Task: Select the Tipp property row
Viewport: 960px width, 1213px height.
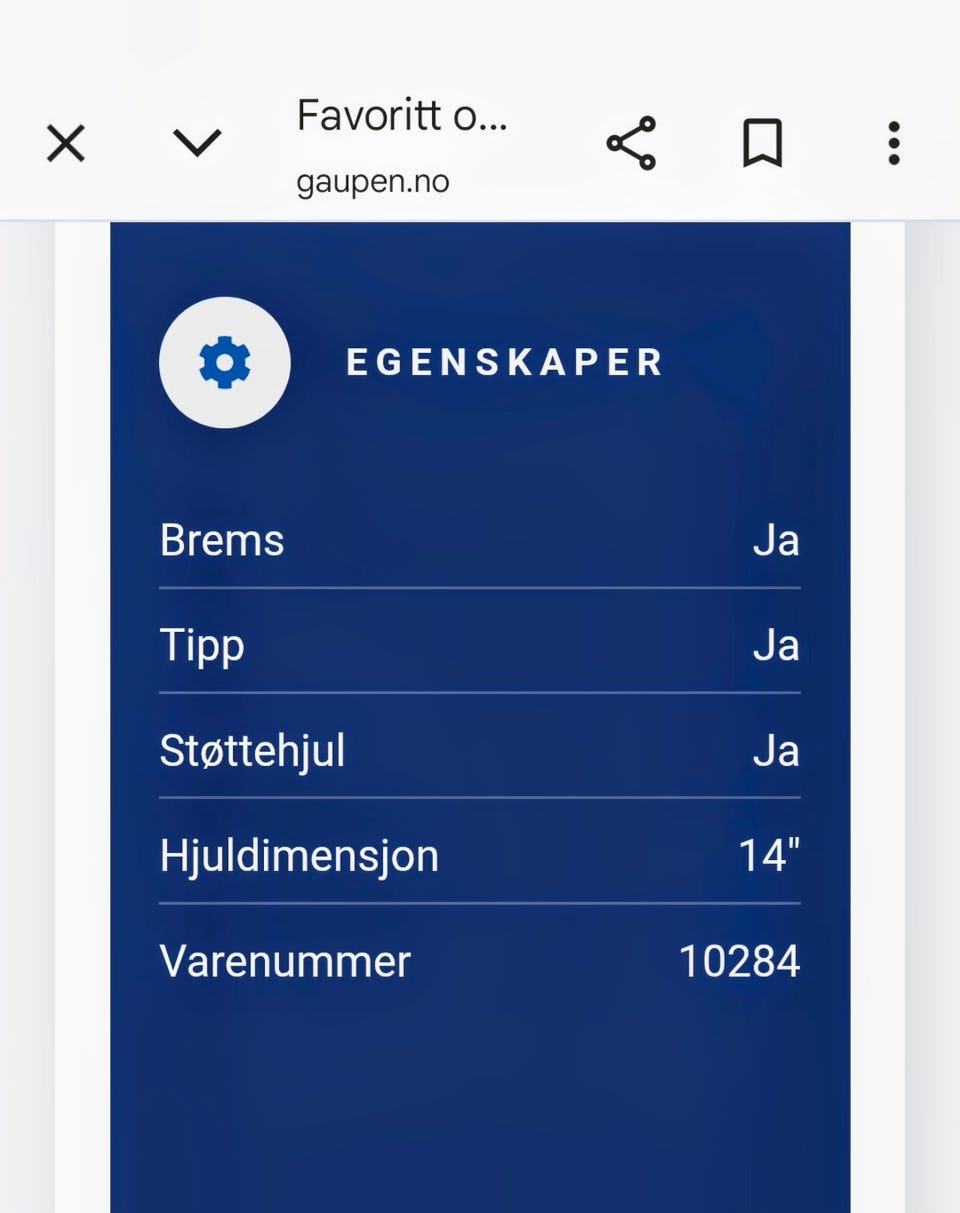Action: [480, 645]
